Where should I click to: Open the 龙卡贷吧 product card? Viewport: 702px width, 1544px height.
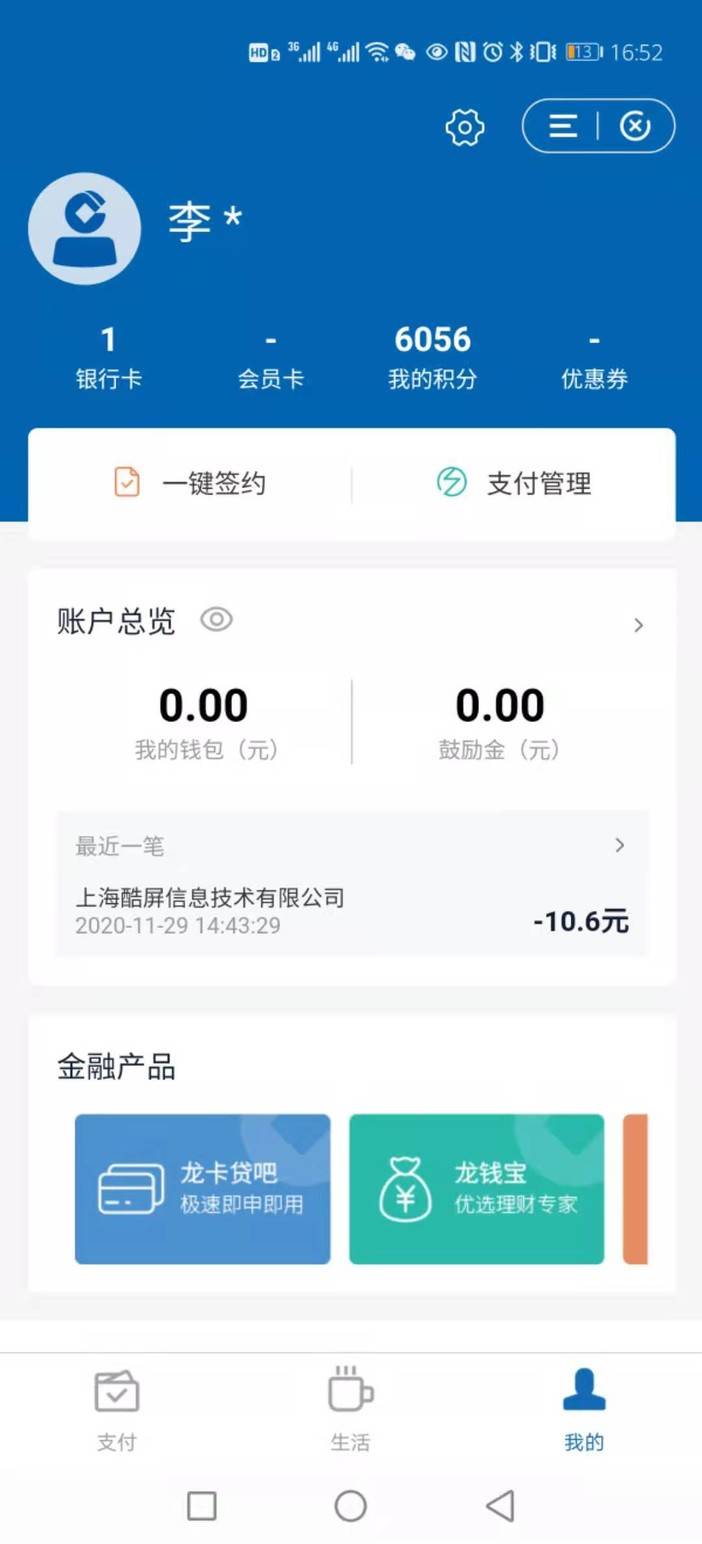[x=202, y=1189]
